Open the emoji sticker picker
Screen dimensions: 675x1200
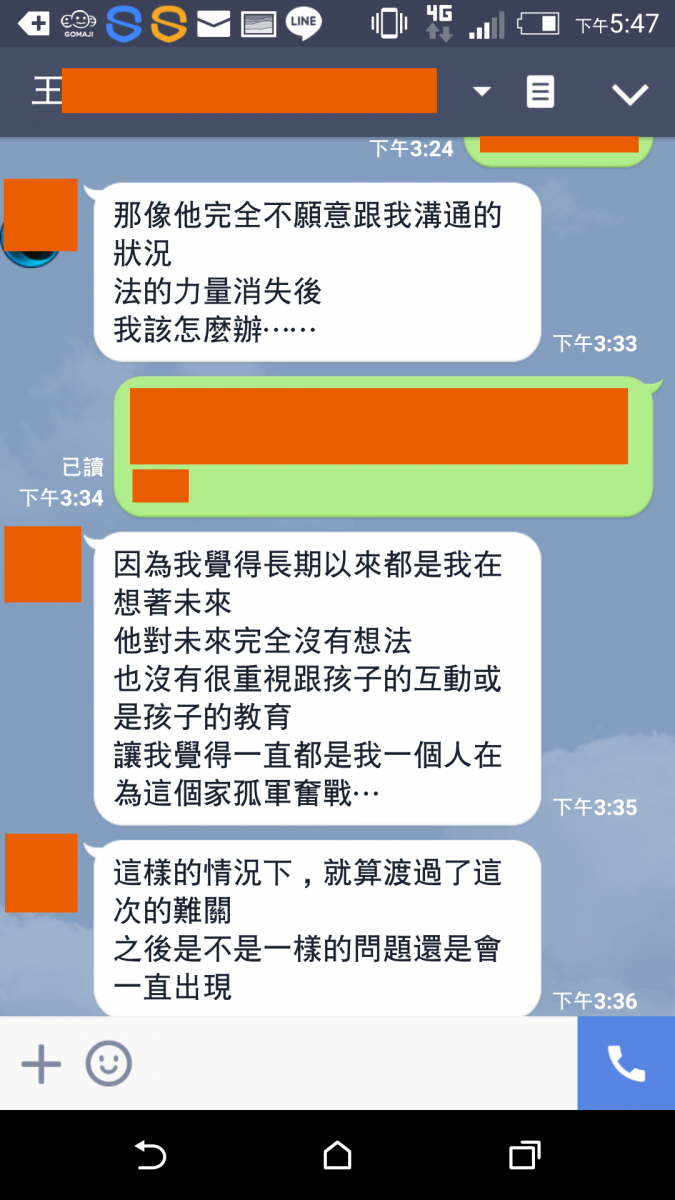point(108,1064)
